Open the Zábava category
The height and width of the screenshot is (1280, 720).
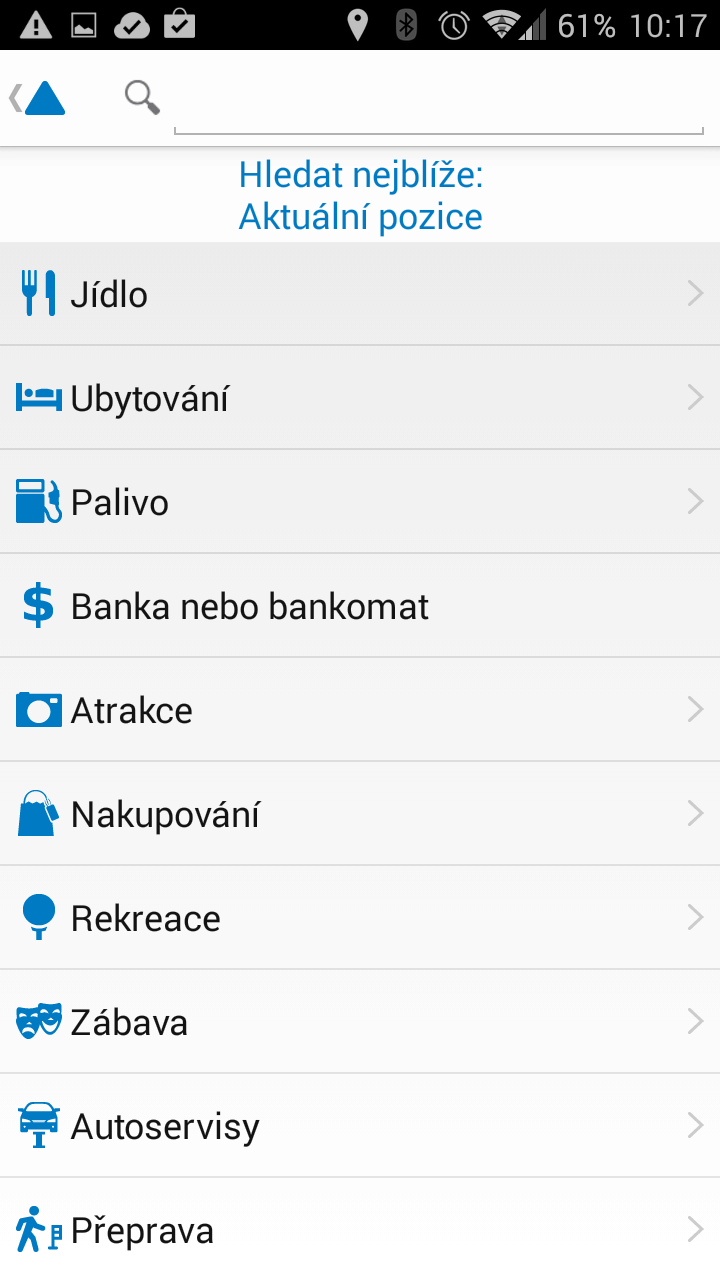(x=360, y=1022)
